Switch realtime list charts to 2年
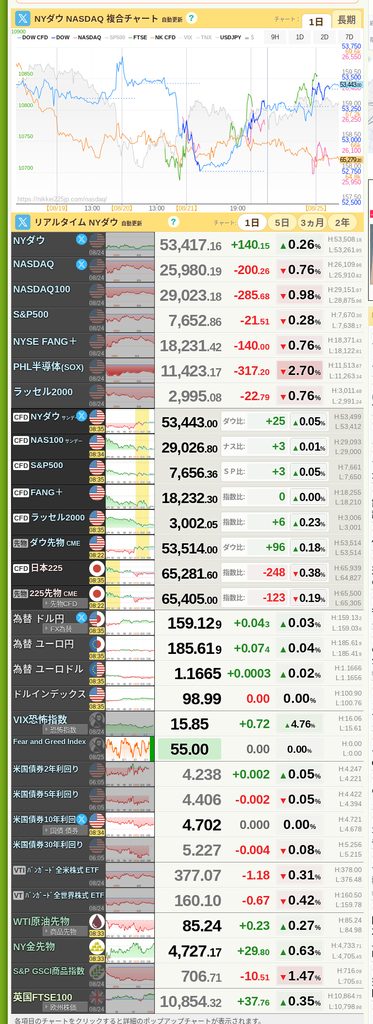This screenshot has width=373, height=1024. (342, 222)
